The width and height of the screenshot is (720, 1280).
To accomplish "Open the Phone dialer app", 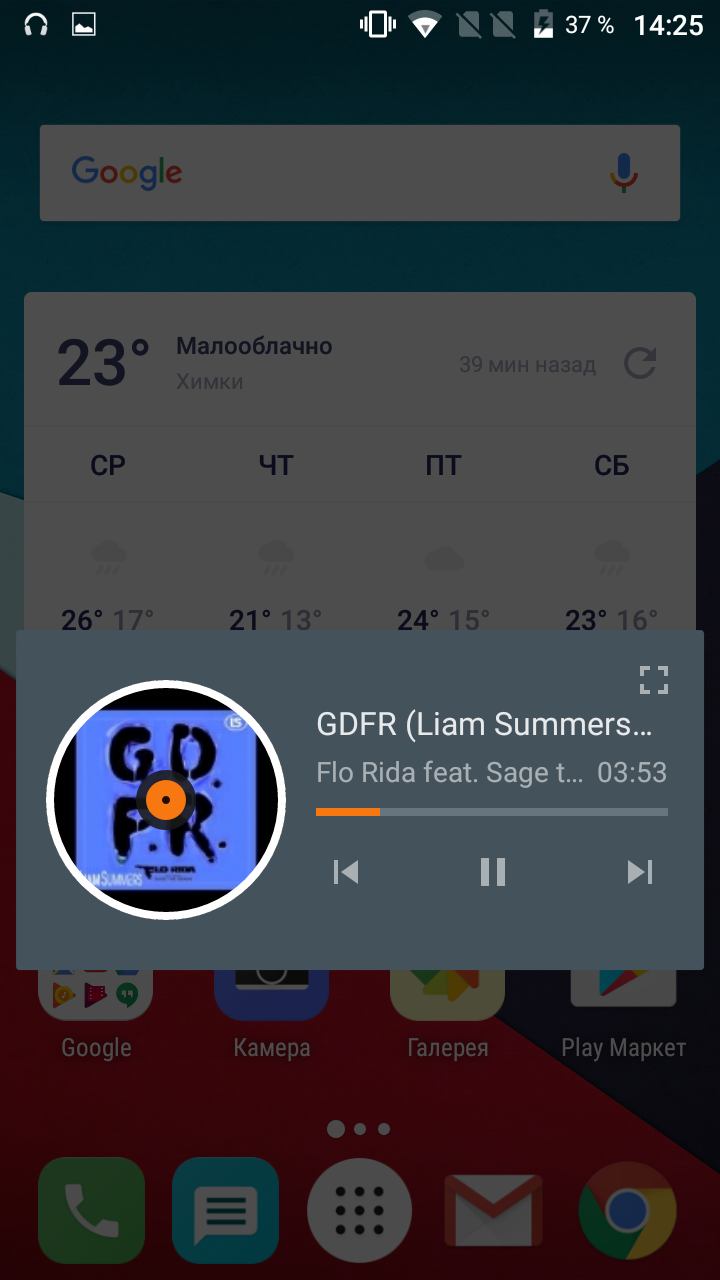I will [x=92, y=1210].
